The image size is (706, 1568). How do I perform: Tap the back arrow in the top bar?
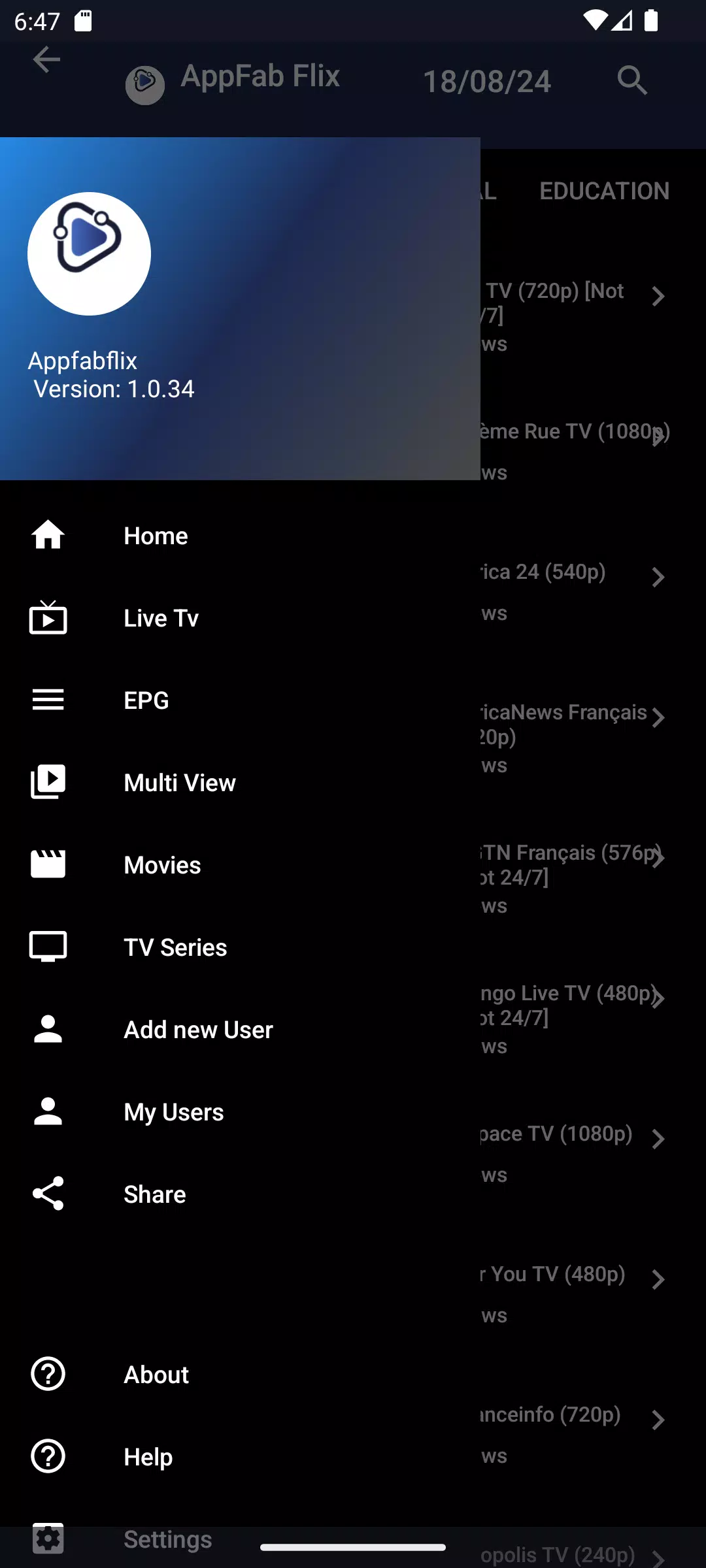[46, 60]
